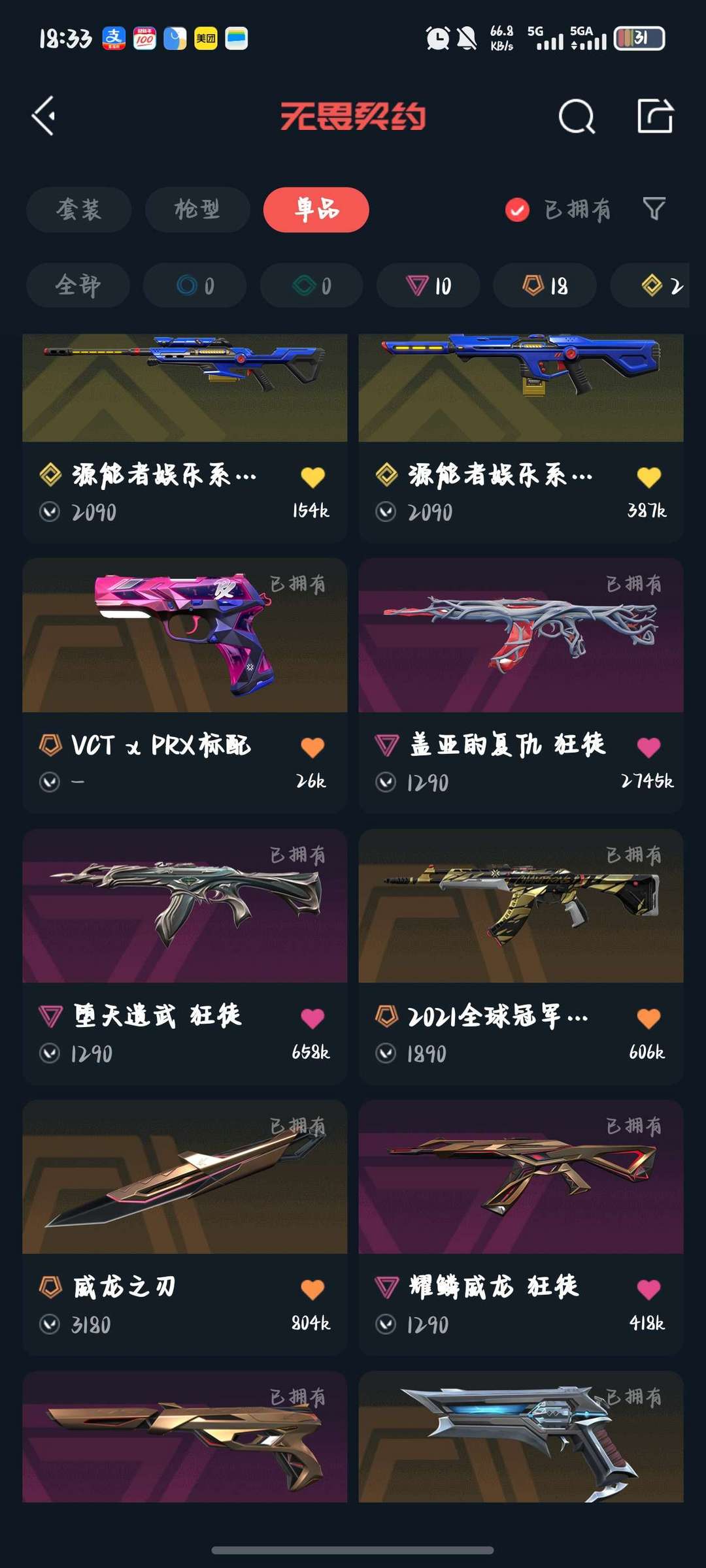Select the 单品 tab
This screenshot has height=1568, width=706.
pos(316,210)
